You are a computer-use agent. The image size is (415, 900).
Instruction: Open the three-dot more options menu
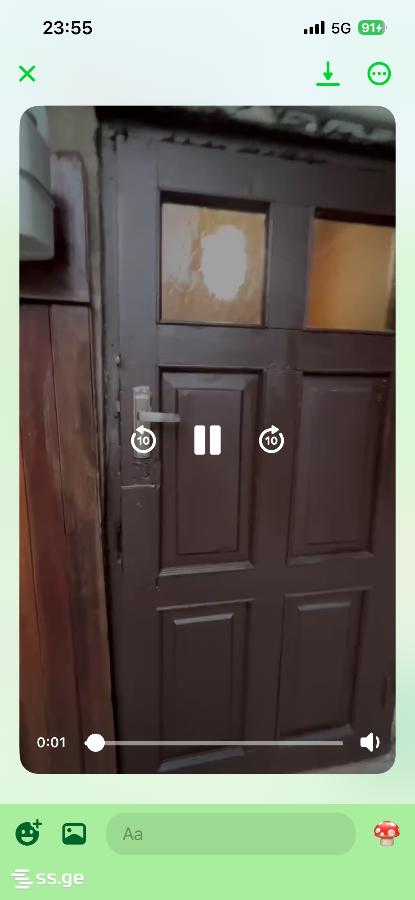pyautogui.click(x=379, y=74)
